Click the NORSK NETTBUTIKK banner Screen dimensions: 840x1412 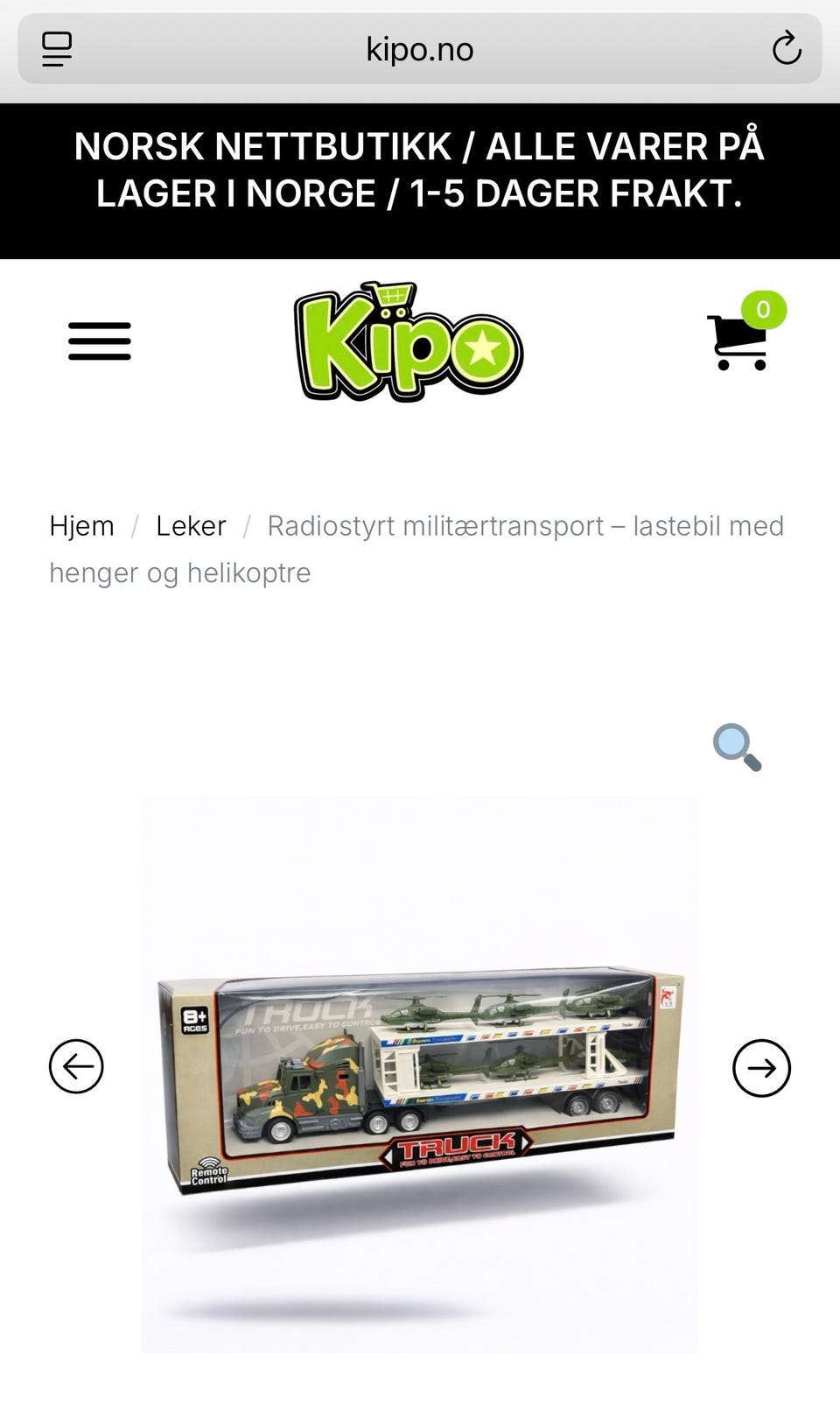pyautogui.click(x=420, y=169)
